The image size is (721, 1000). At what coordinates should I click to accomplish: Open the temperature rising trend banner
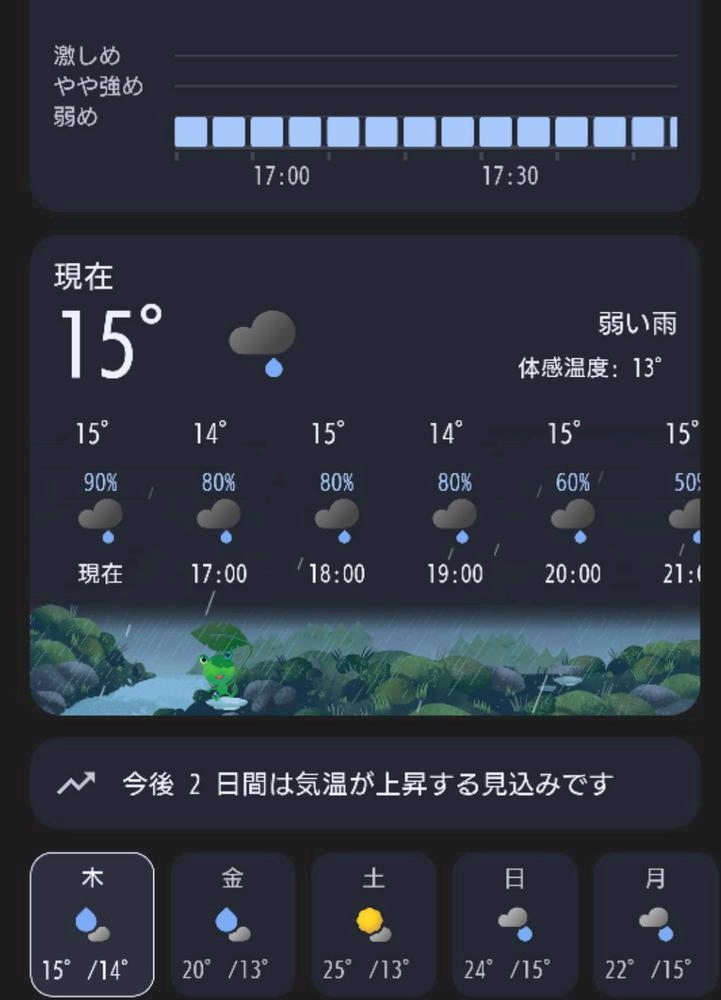365,784
